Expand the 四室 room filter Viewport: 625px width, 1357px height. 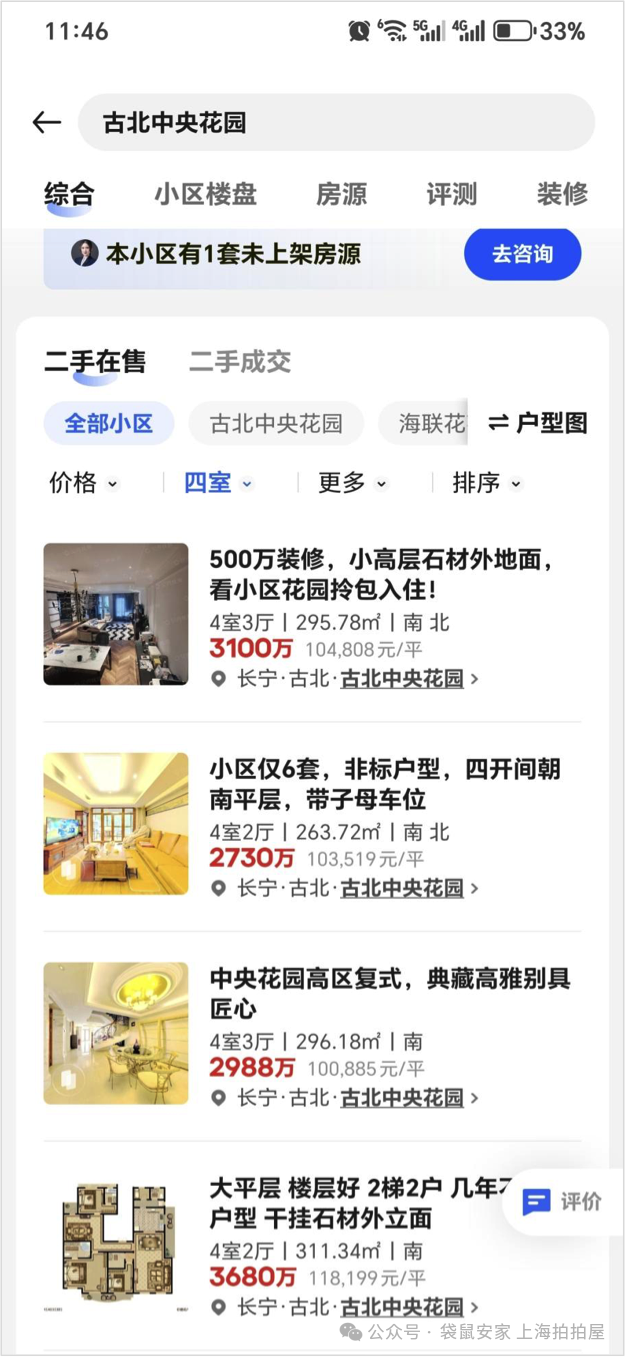point(218,483)
